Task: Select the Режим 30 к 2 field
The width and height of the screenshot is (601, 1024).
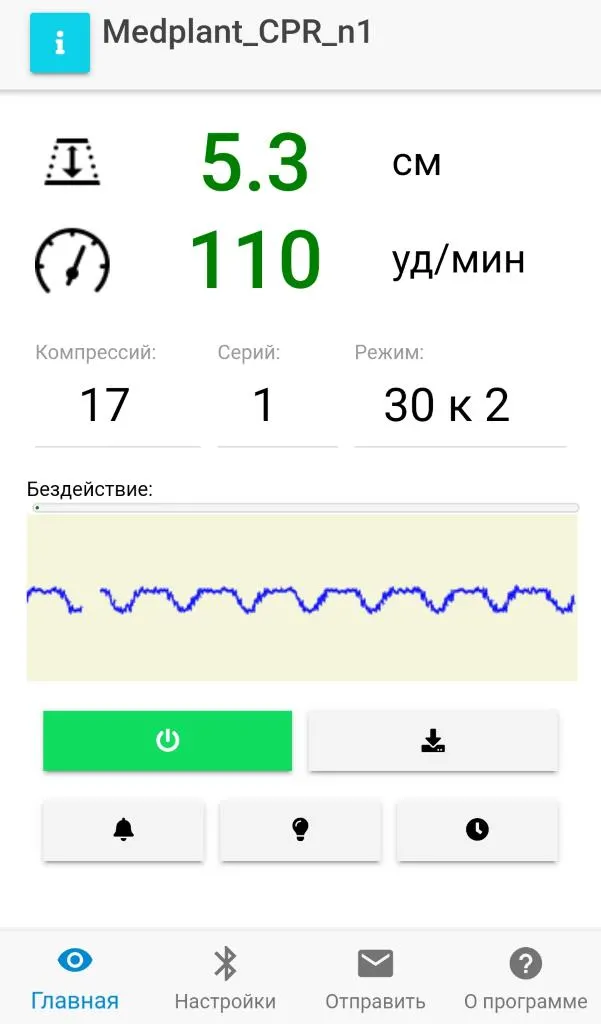Action: [460, 406]
